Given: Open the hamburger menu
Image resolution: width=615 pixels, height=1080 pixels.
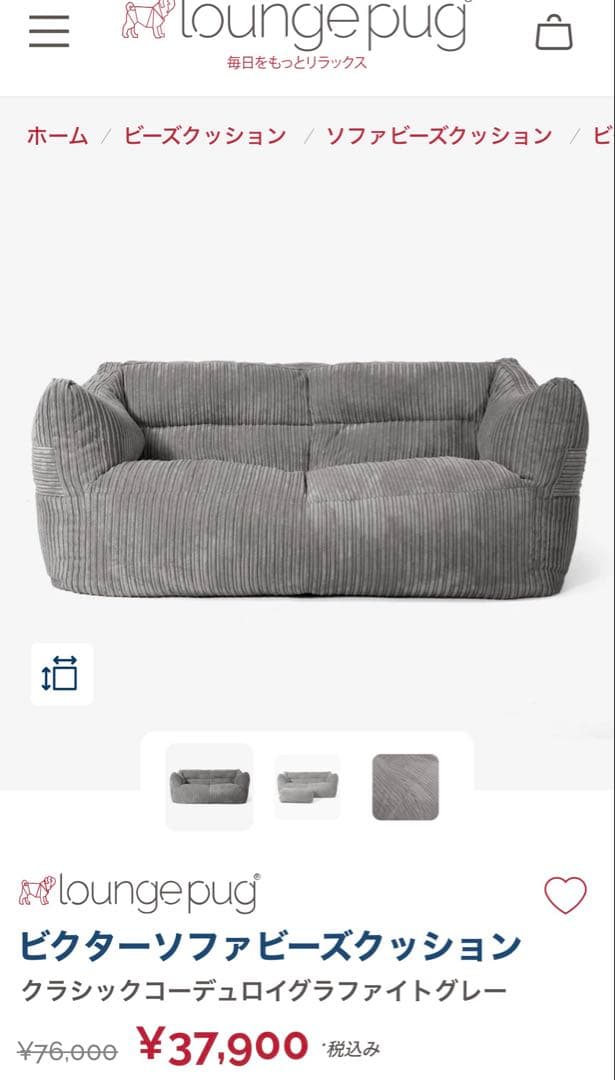Looking at the screenshot, I should click(x=49, y=31).
